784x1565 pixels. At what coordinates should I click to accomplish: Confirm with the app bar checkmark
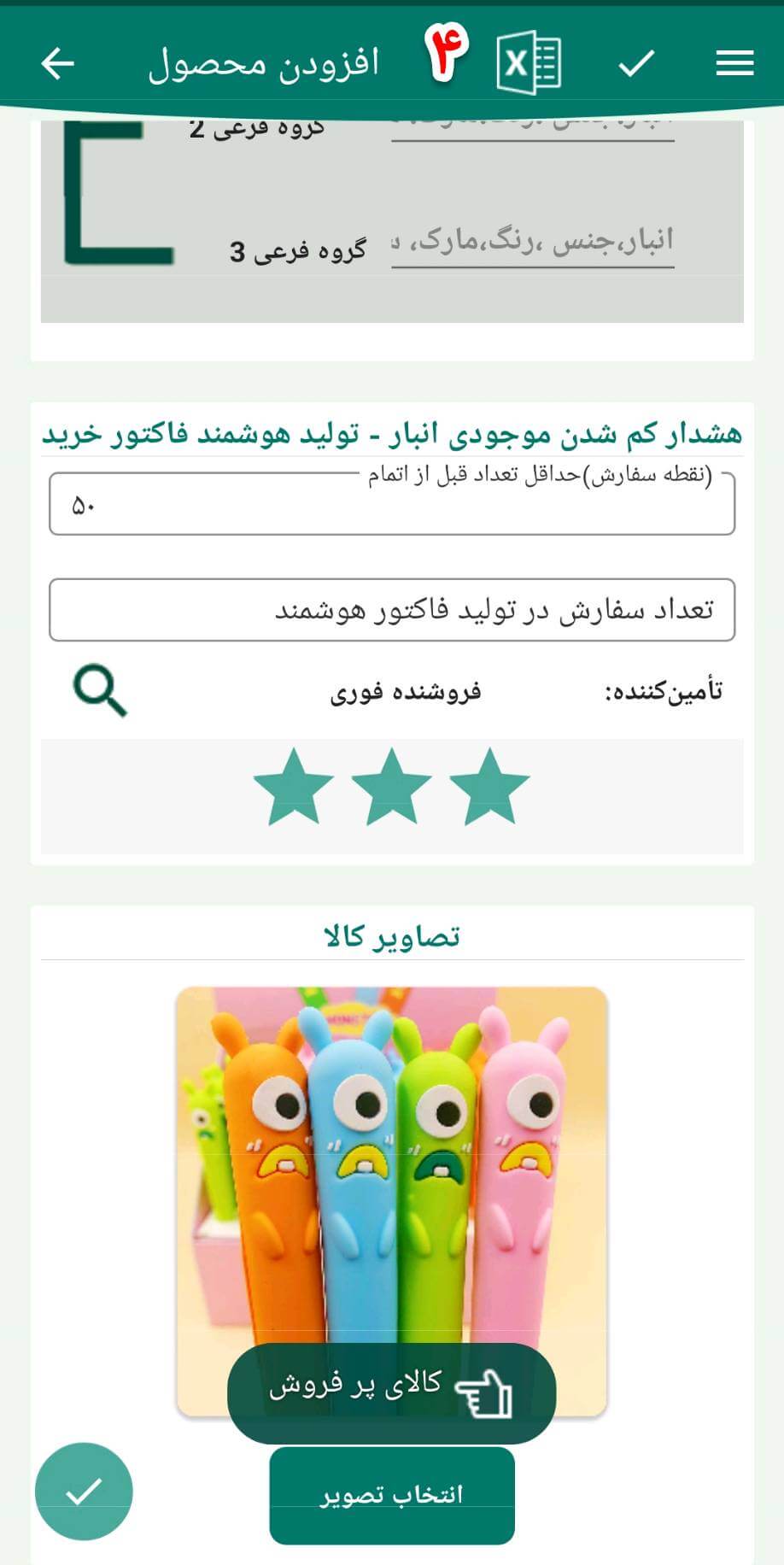(636, 63)
